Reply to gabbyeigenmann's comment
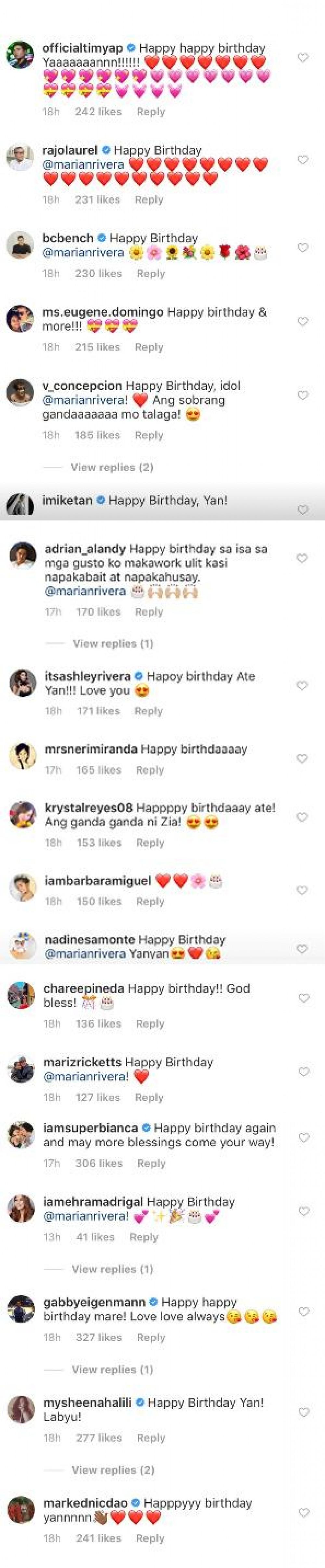Image resolution: width=325 pixels, height=1568 pixels. coord(151,1337)
